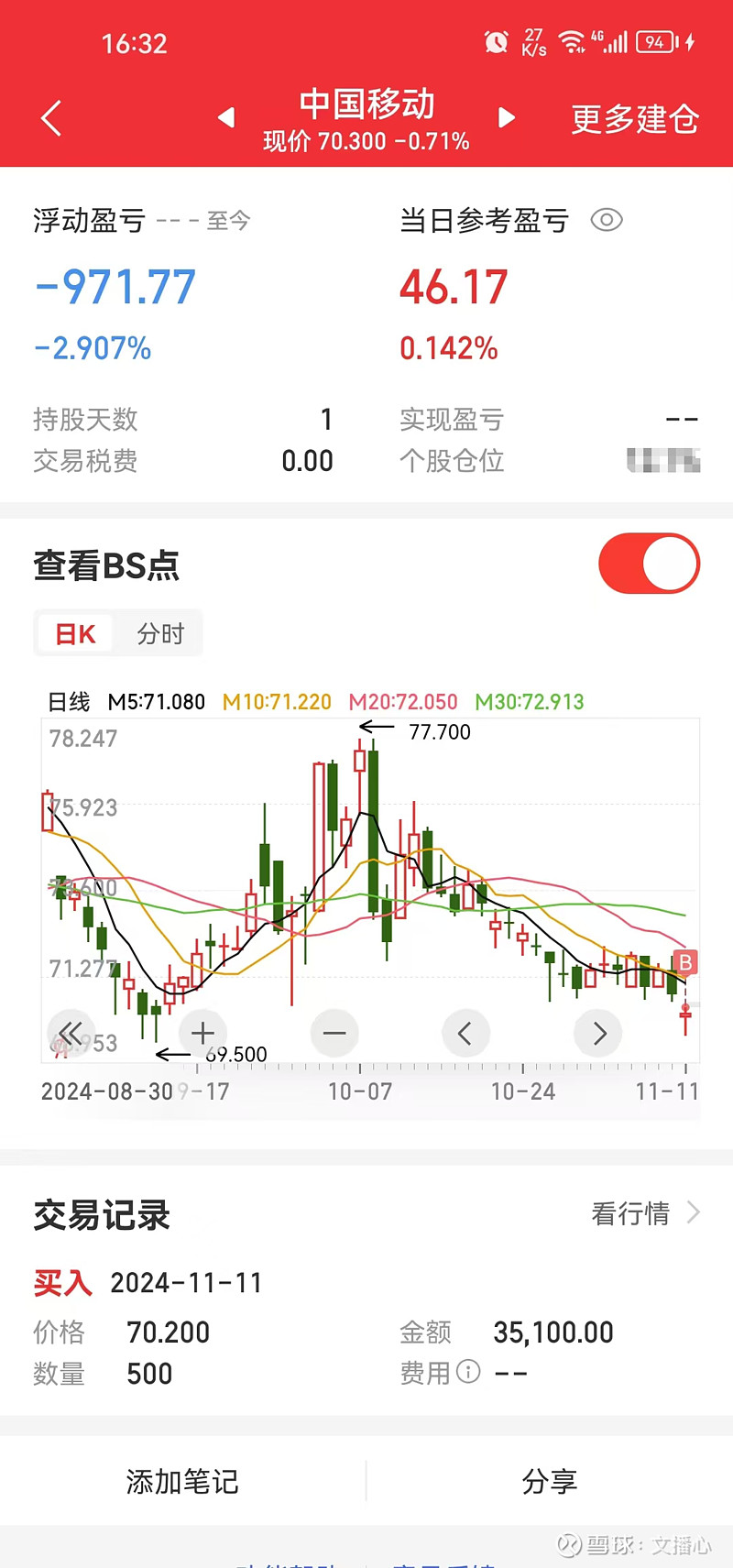
Task: Jump chart to earliest with double-left arrow
Action: click(x=71, y=1033)
